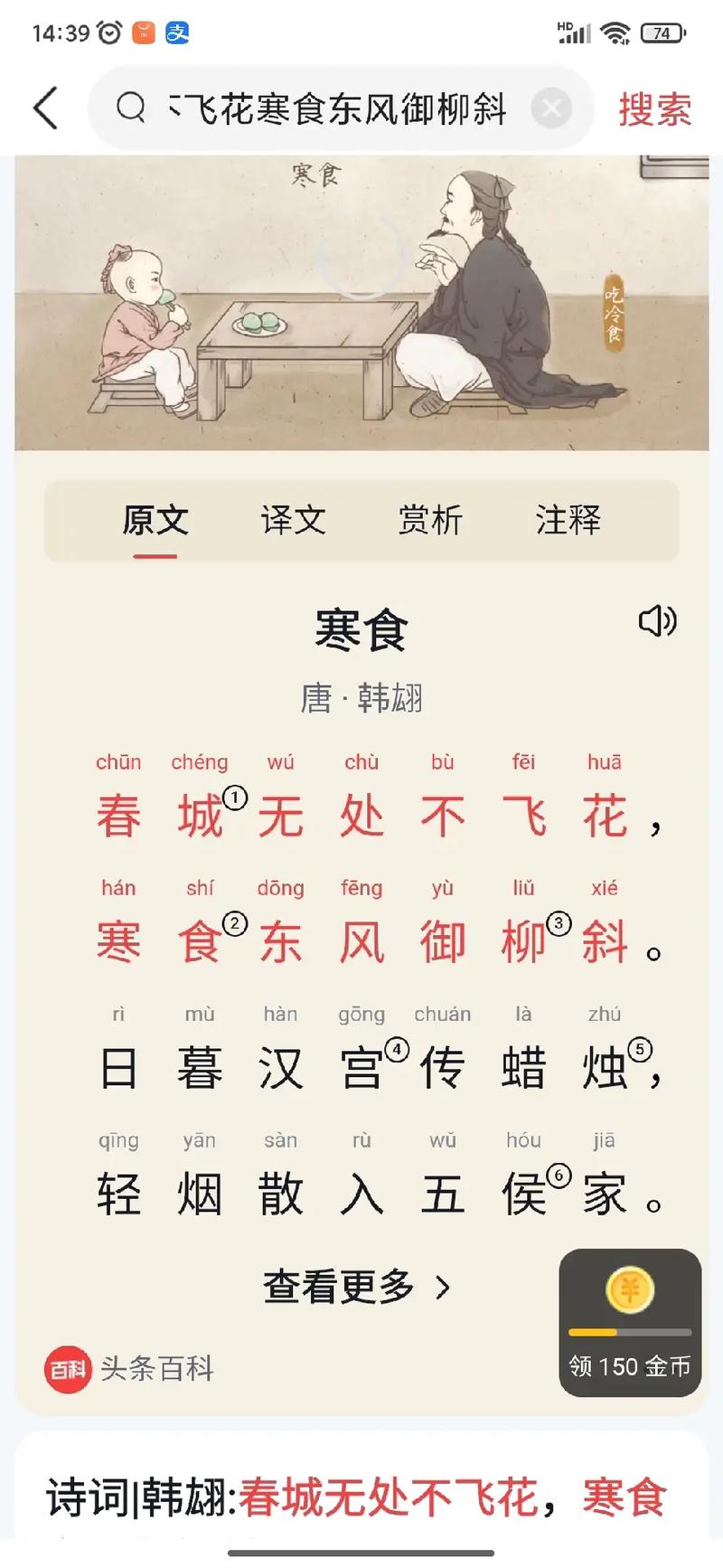Go back using the top arrow
The width and height of the screenshot is (723, 1568).
click(45, 109)
